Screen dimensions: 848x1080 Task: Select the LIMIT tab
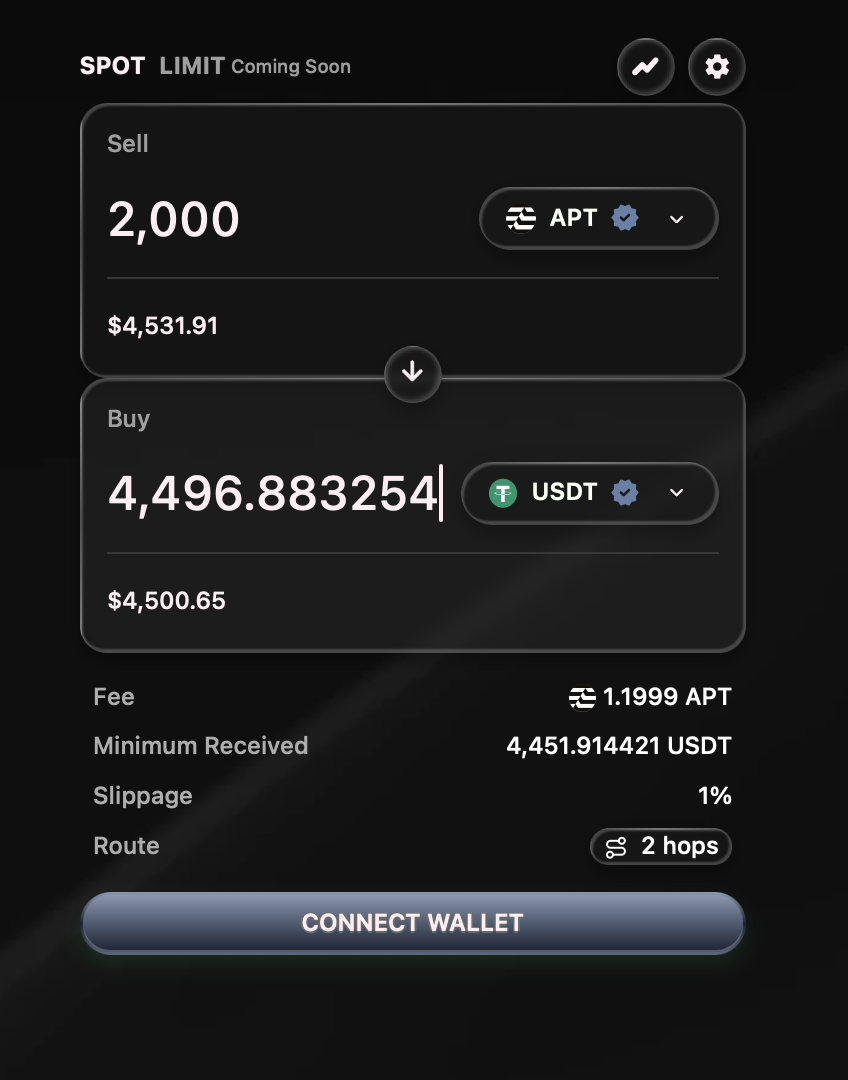tap(192, 67)
